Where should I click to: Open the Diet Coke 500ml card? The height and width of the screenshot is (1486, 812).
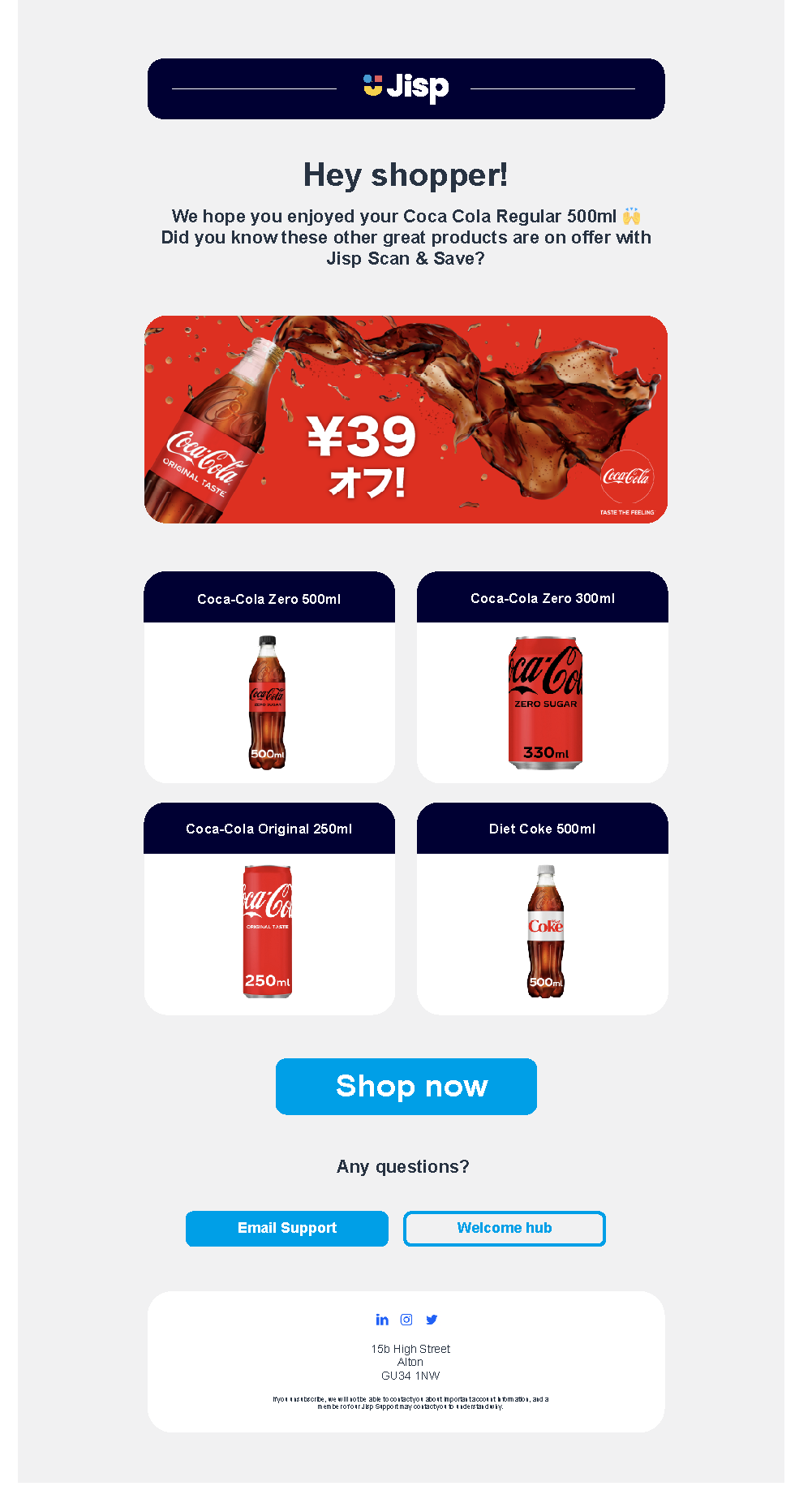click(x=543, y=908)
